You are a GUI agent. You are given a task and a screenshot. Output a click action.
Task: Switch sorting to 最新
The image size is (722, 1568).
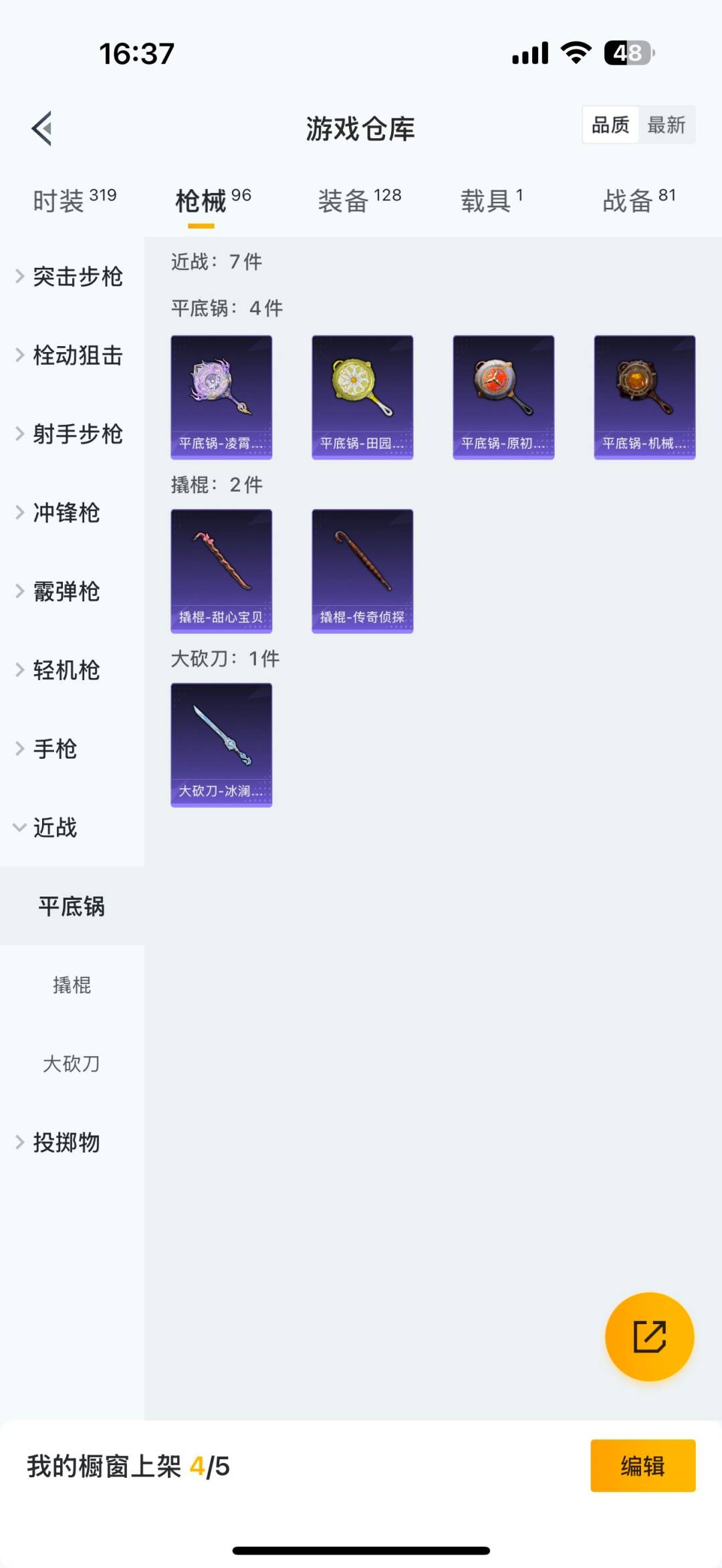pos(669,125)
